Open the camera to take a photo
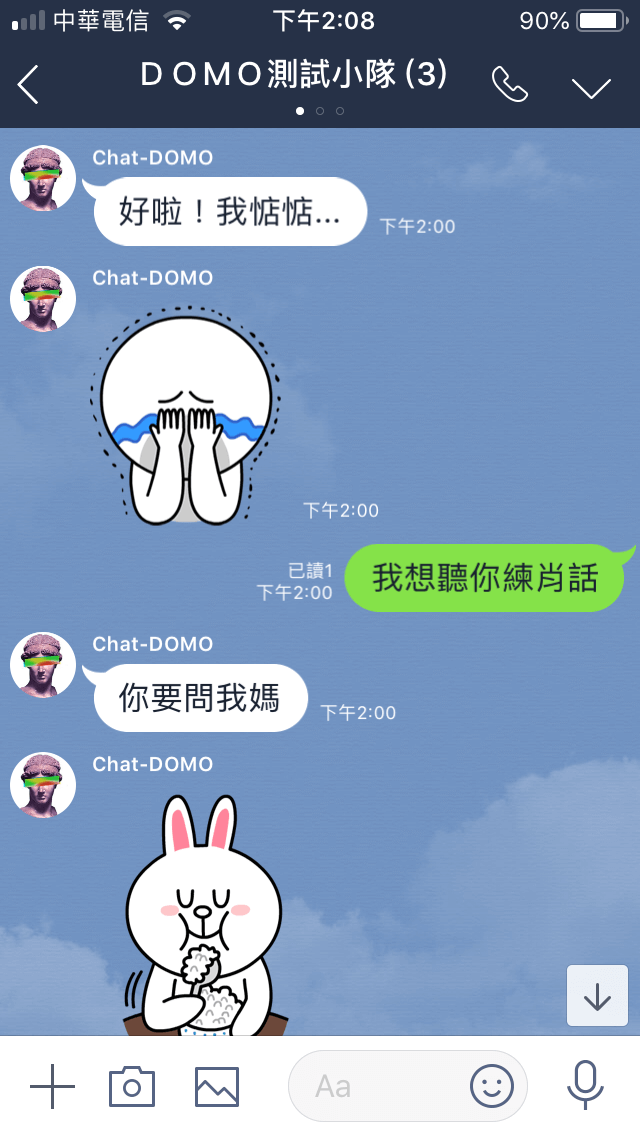The width and height of the screenshot is (640, 1136). point(132,1086)
